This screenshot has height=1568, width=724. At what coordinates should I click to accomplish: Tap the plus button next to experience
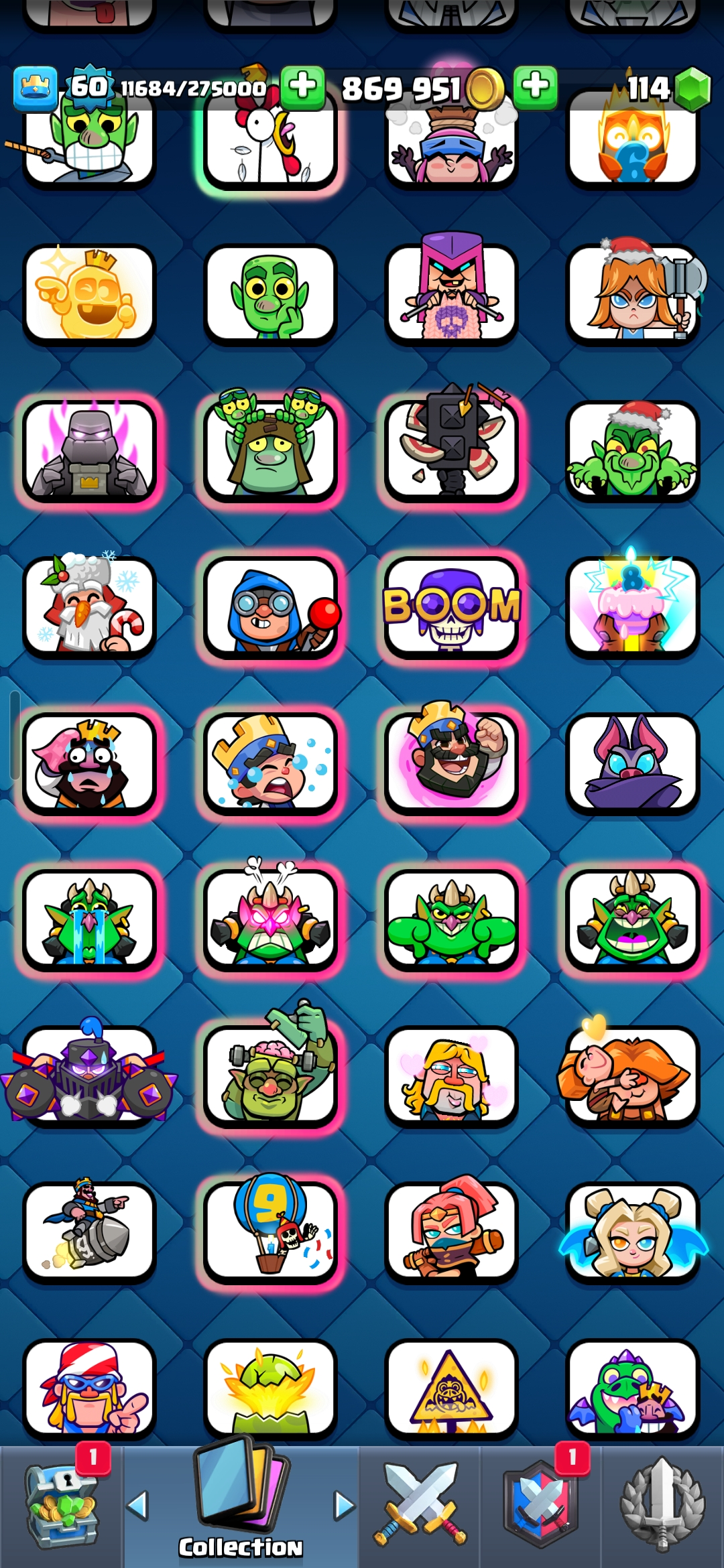[x=302, y=87]
